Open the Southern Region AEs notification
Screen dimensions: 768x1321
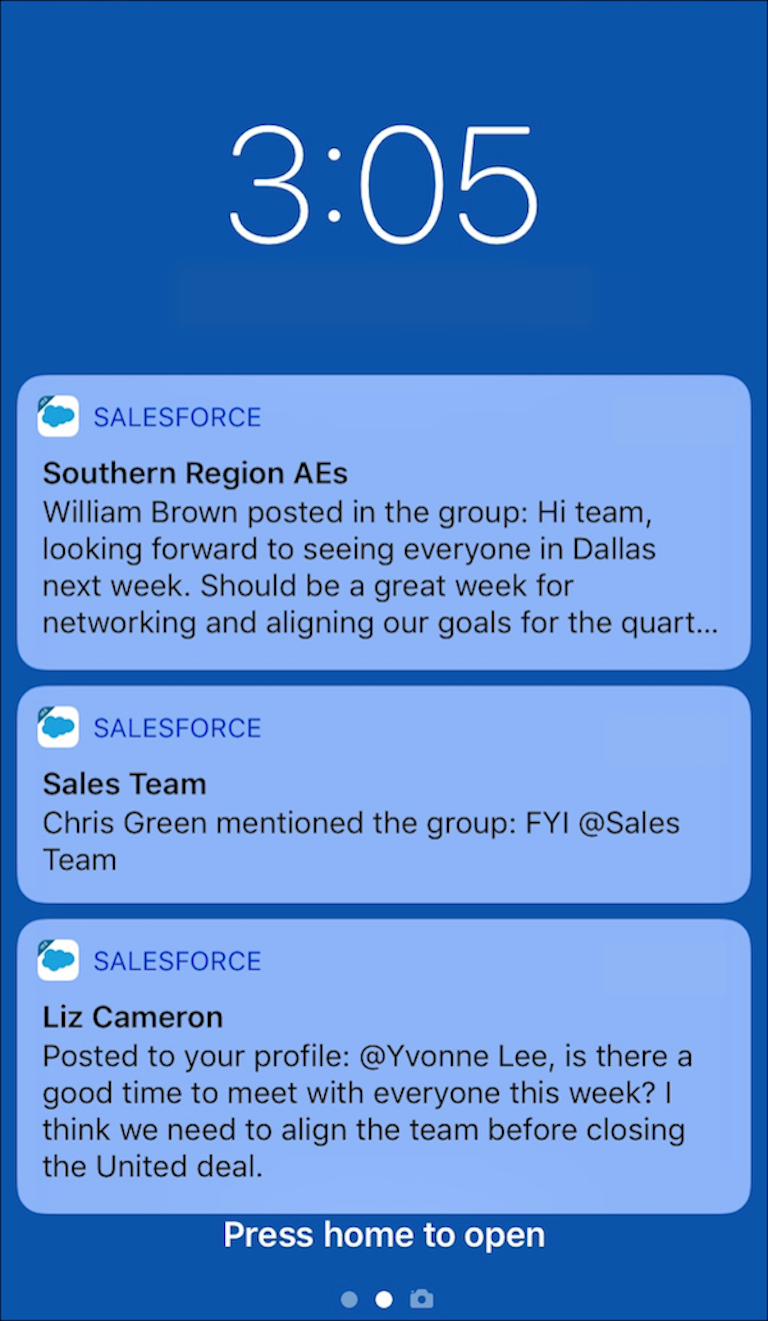click(x=383, y=522)
